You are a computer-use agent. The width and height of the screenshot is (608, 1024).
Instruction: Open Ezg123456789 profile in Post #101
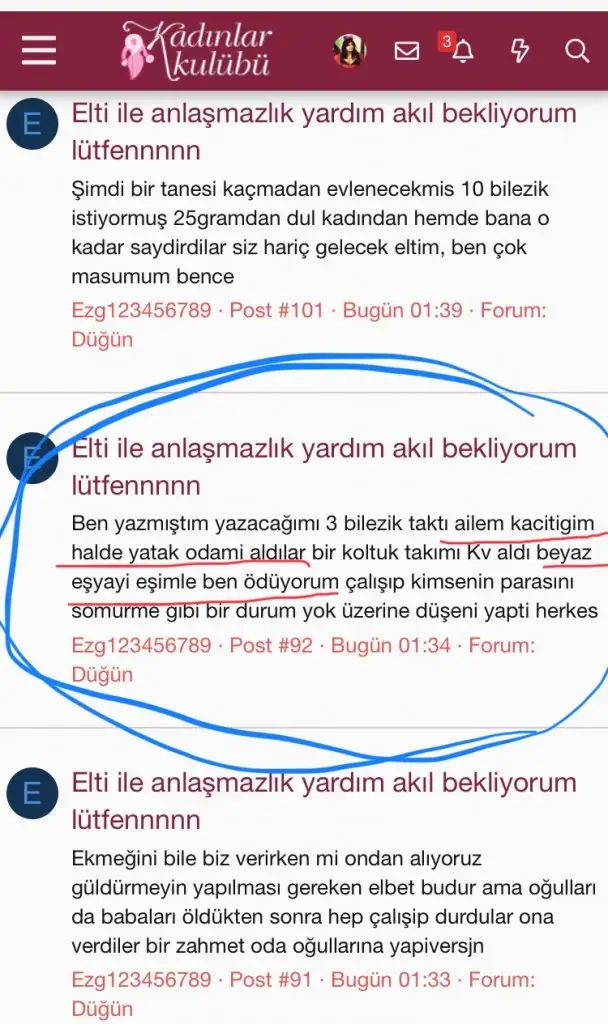[x=141, y=311]
